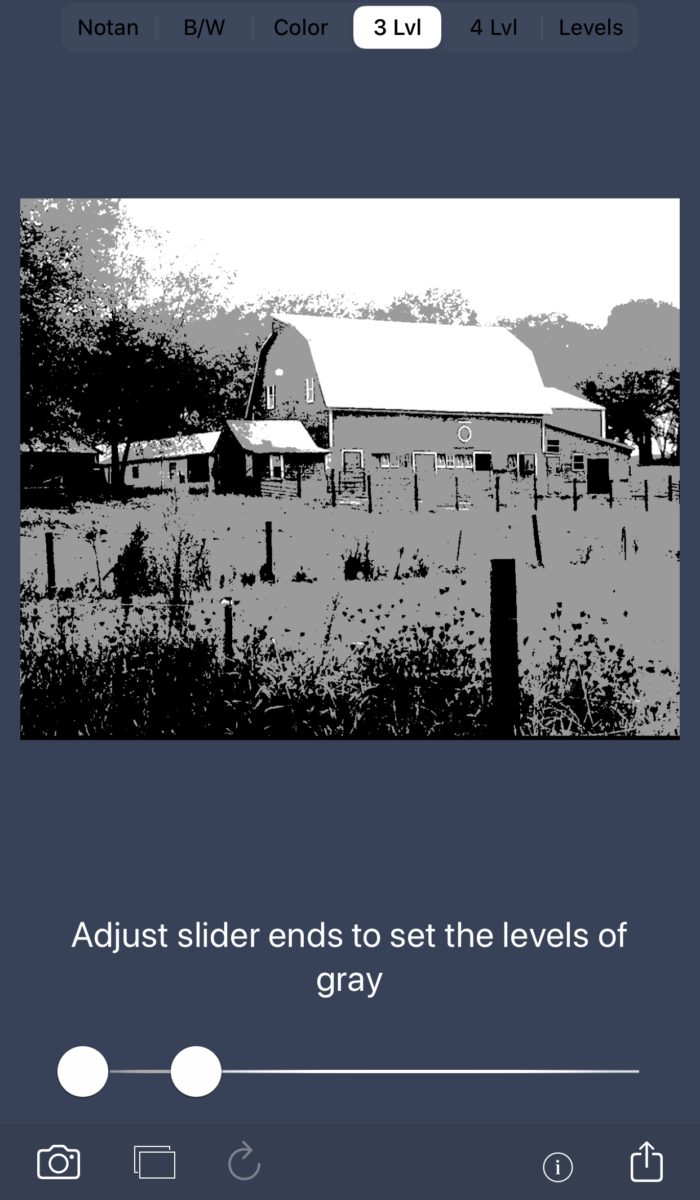Share the processed image
The width and height of the screenshot is (700, 1200).
pyautogui.click(x=646, y=1160)
